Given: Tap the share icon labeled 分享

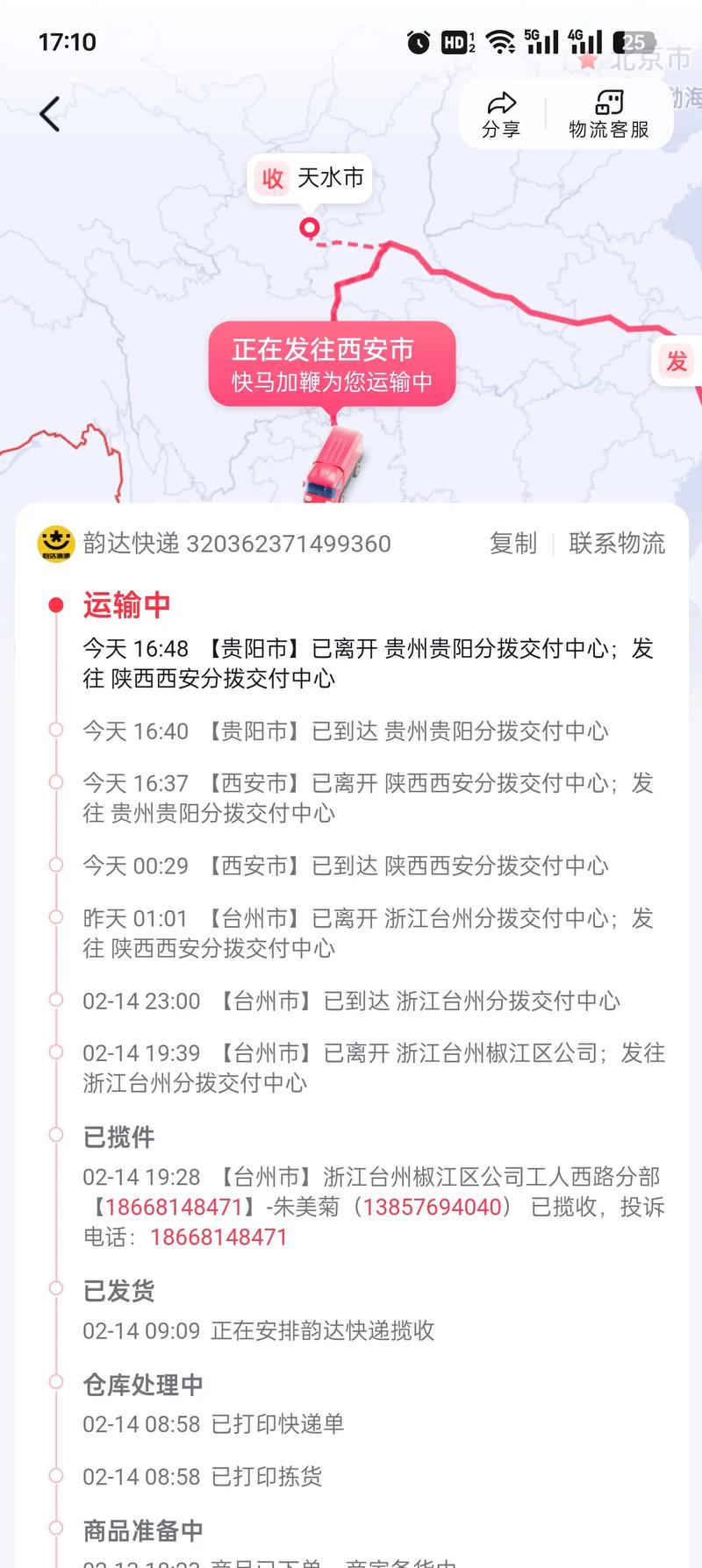Looking at the screenshot, I should coord(500,114).
